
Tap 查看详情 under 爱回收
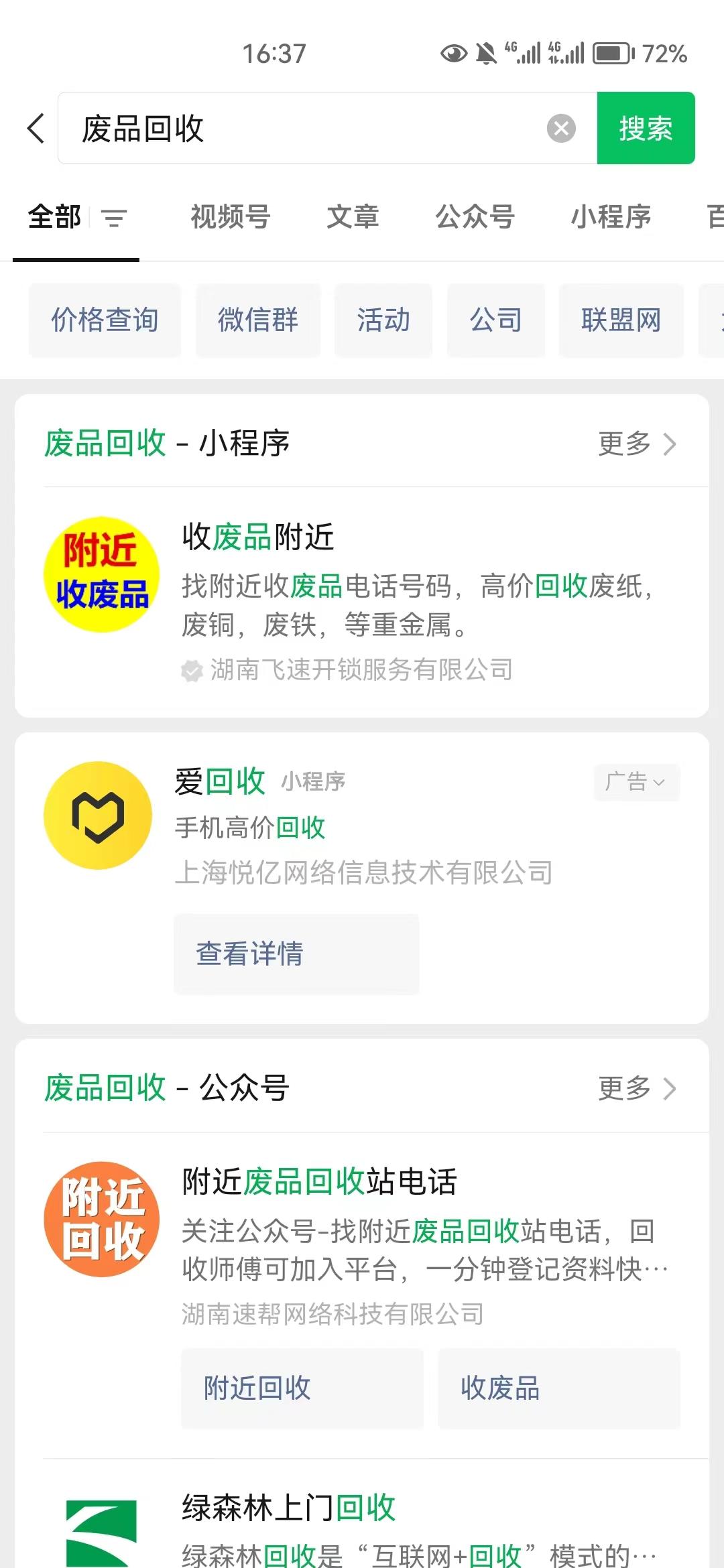(x=296, y=954)
